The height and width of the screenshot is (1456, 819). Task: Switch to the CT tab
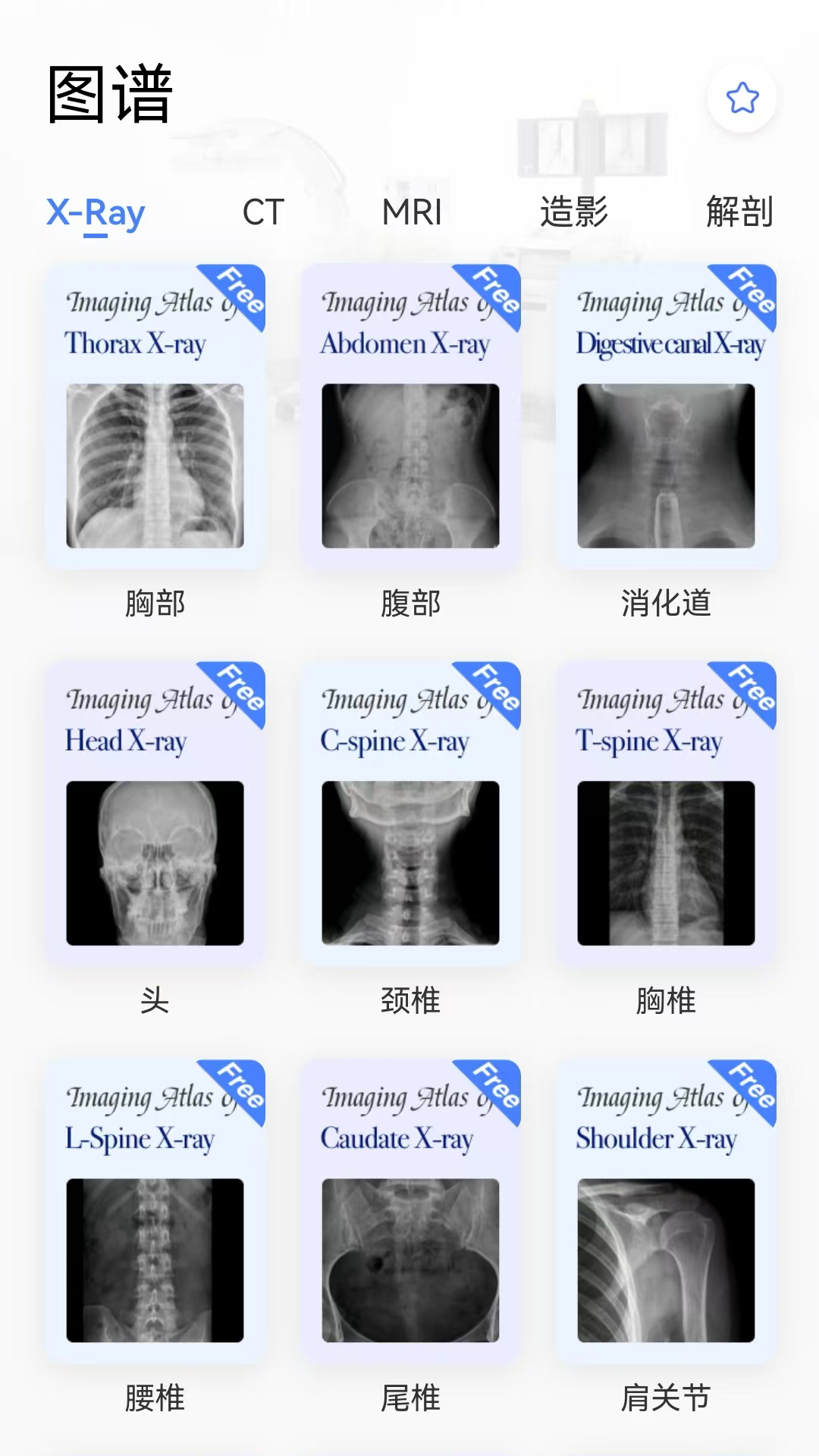pyautogui.click(x=263, y=212)
